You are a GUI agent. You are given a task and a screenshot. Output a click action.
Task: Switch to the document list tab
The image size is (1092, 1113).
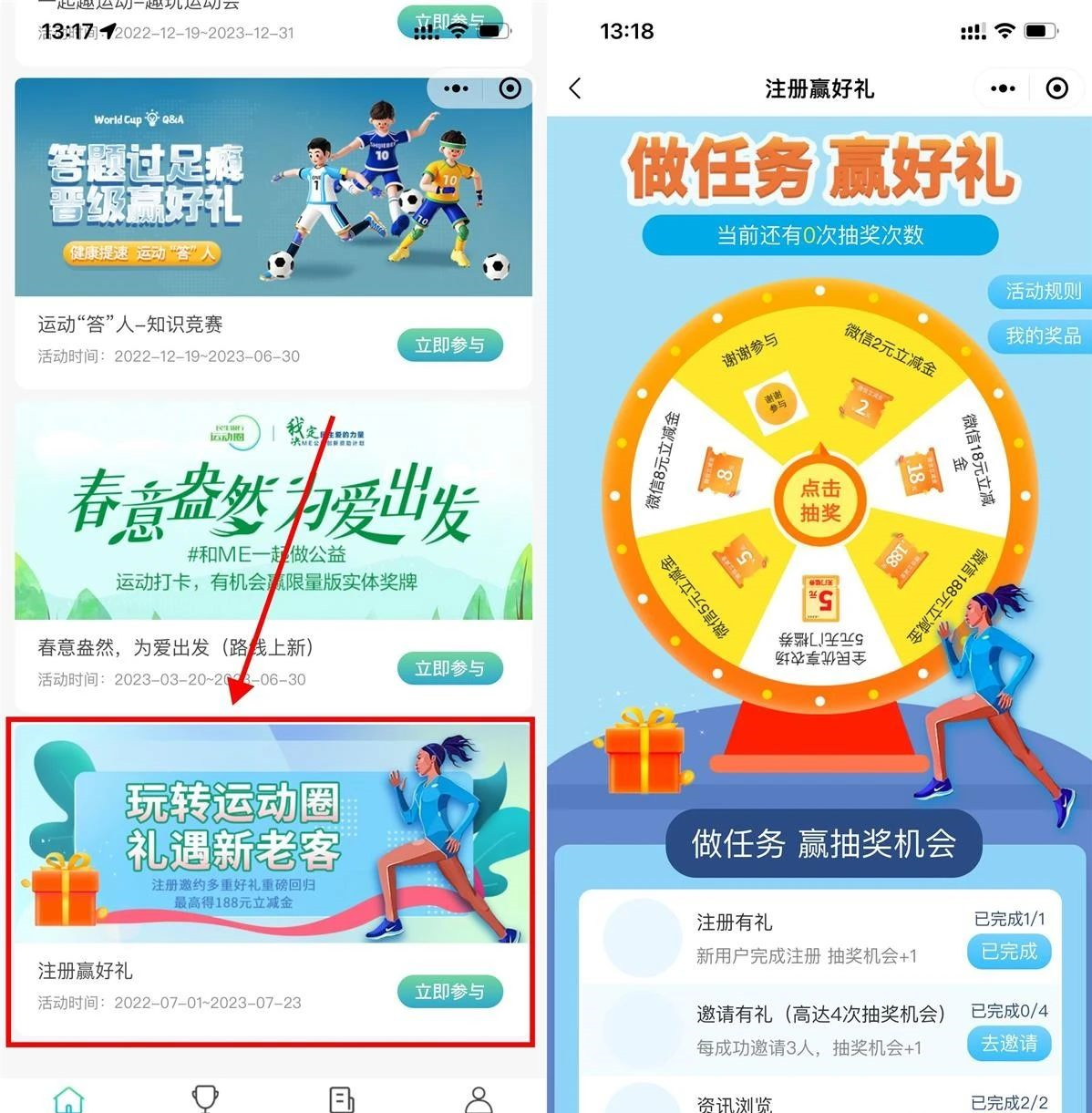click(342, 1099)
